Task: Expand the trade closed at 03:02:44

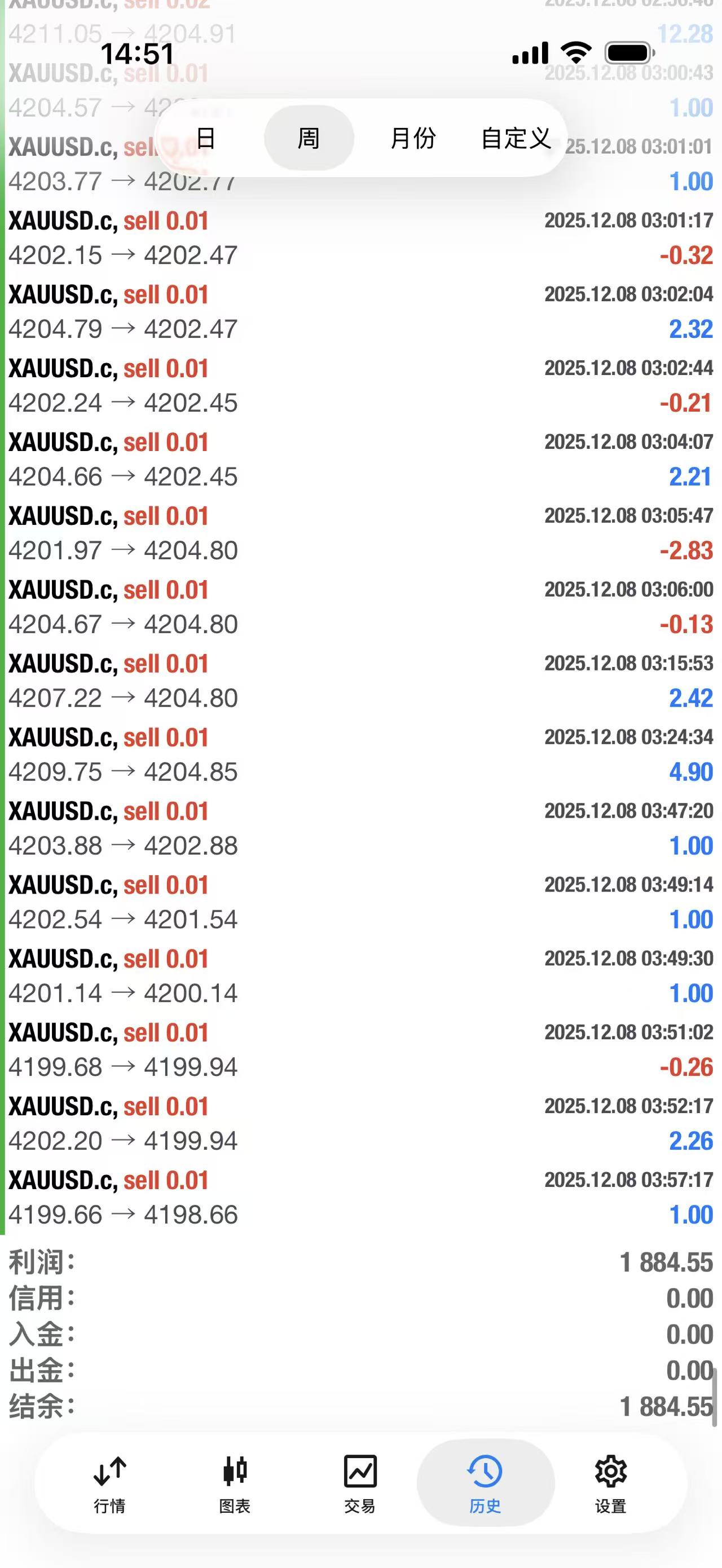Action: click(360, 385)
